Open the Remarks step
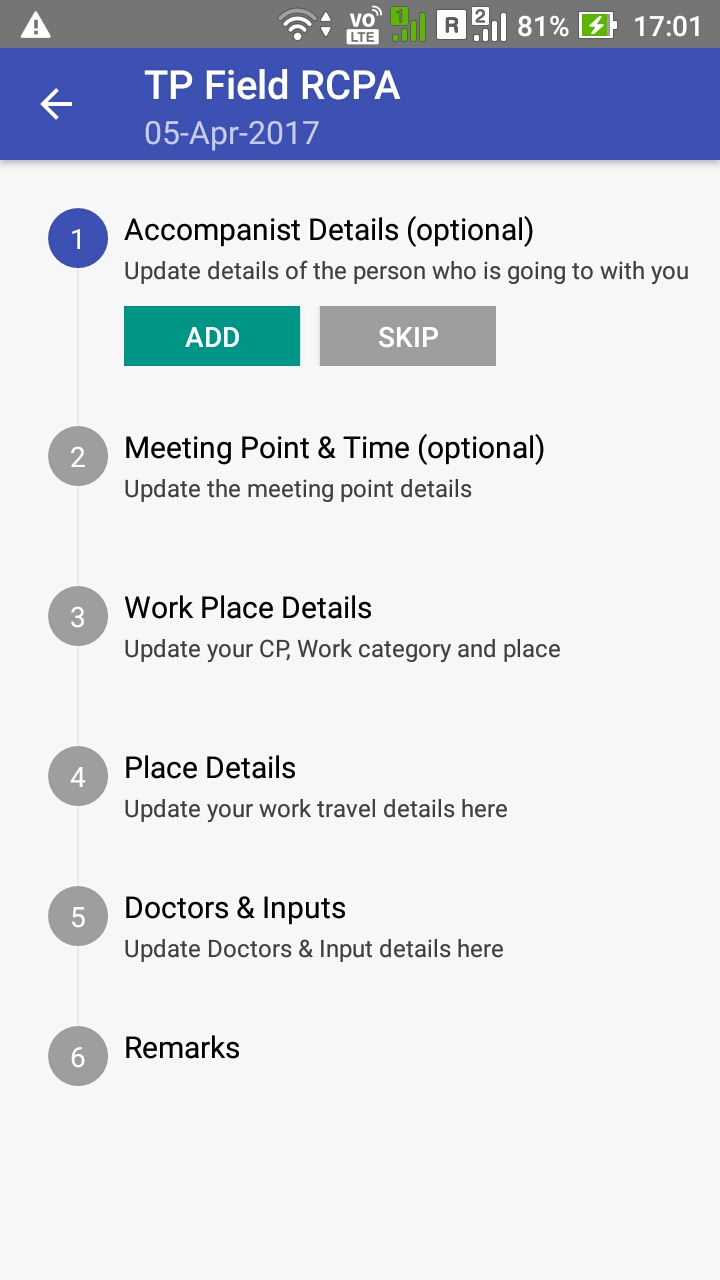This screenshot has height=1280, width=720. [x=182, y=1048]
